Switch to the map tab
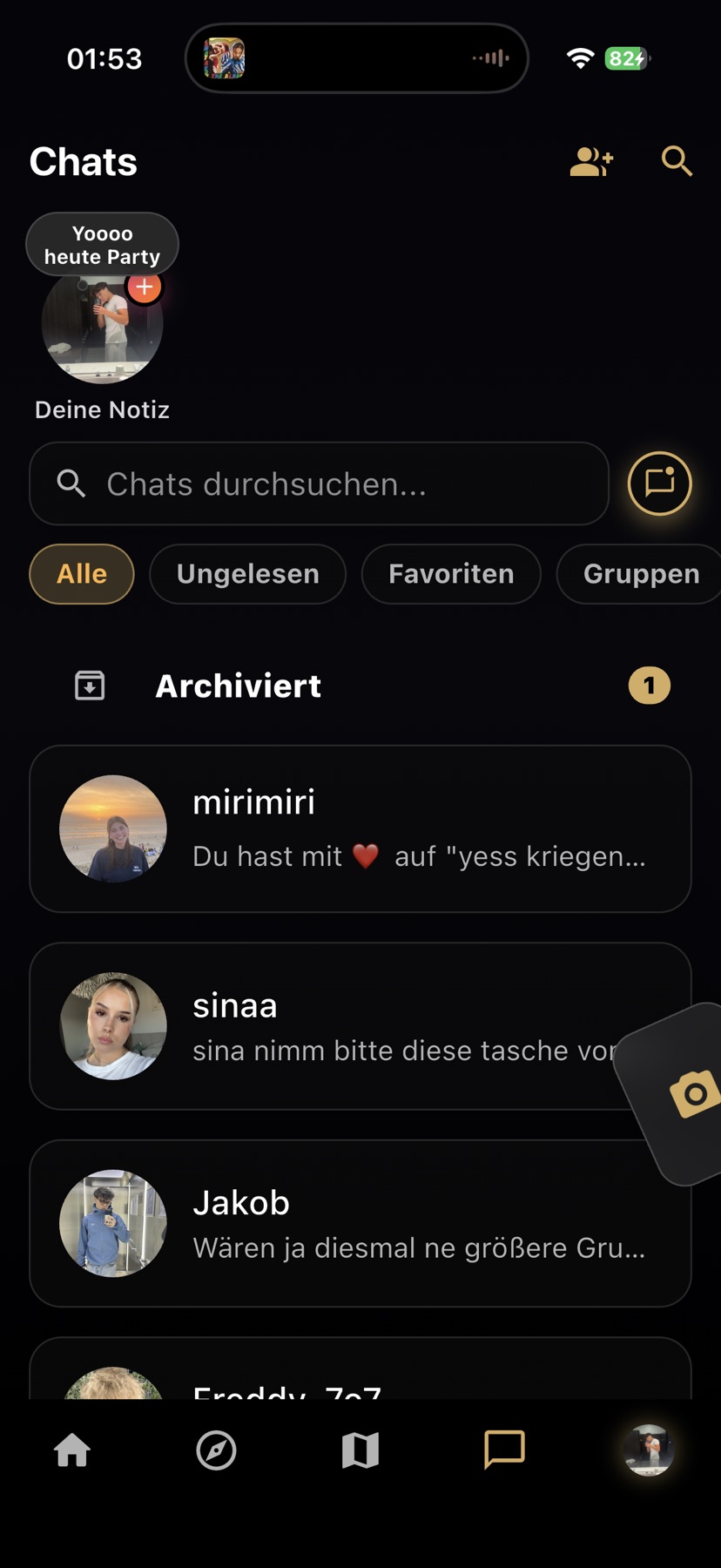 [x=360, y=1450]
